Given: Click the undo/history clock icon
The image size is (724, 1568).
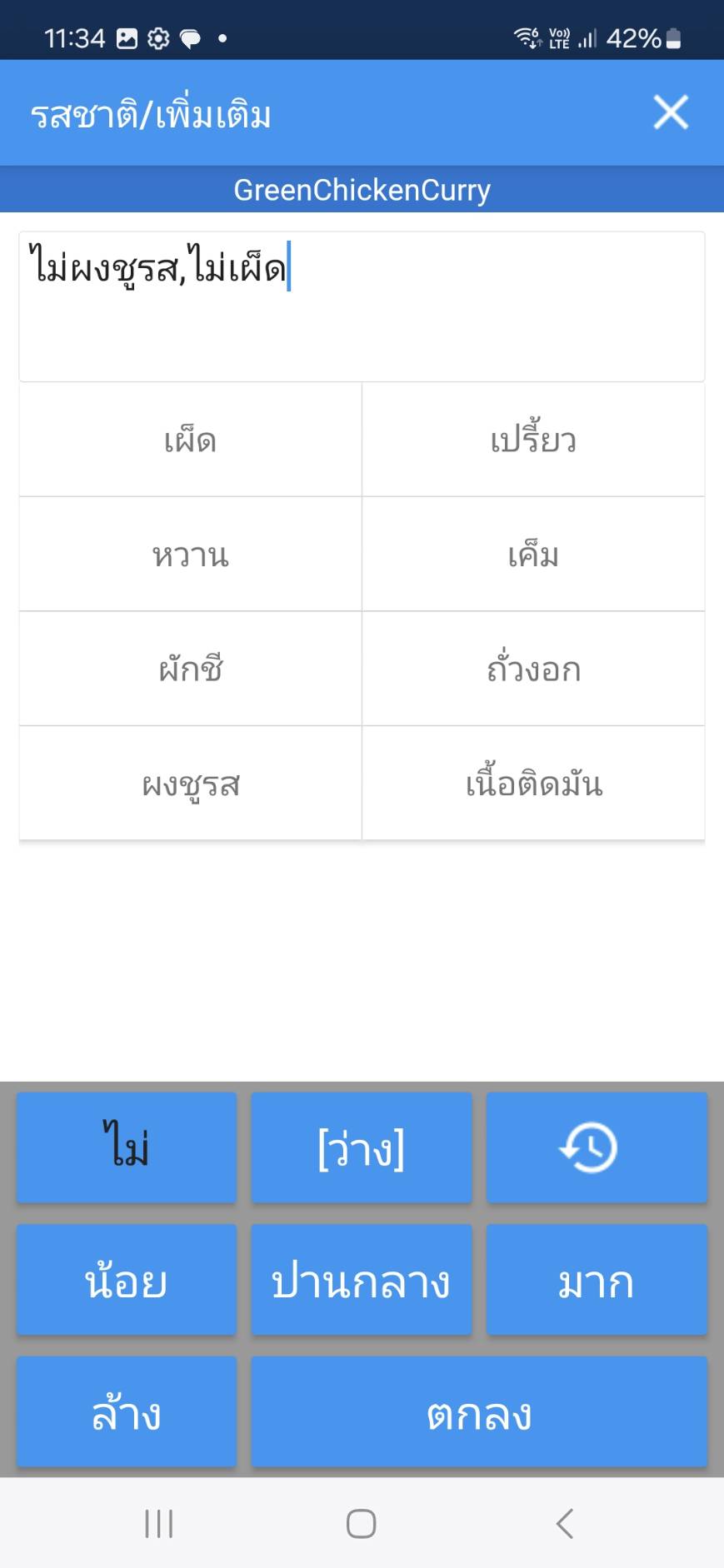Looking at the screenshot, I should (x=595, y=1147).
